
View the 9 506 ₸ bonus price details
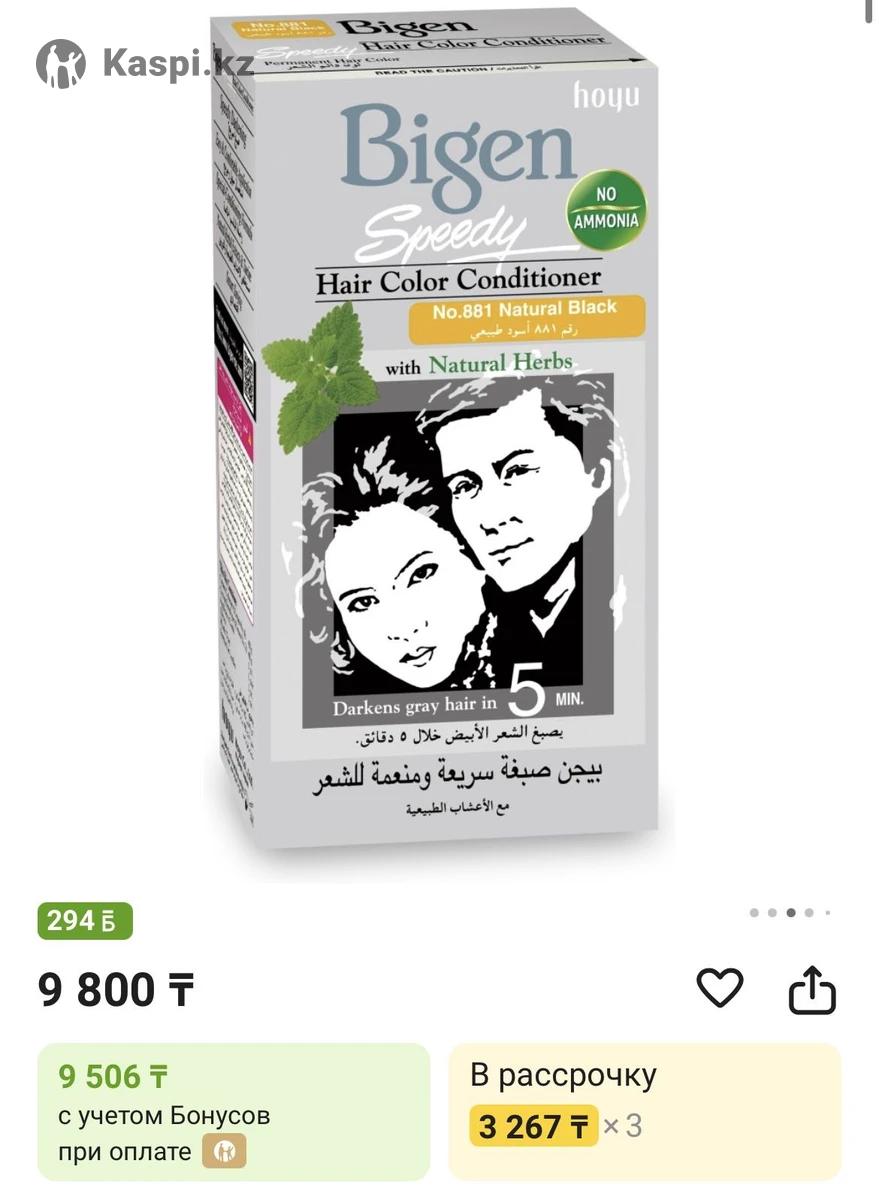click(234, 1110)
